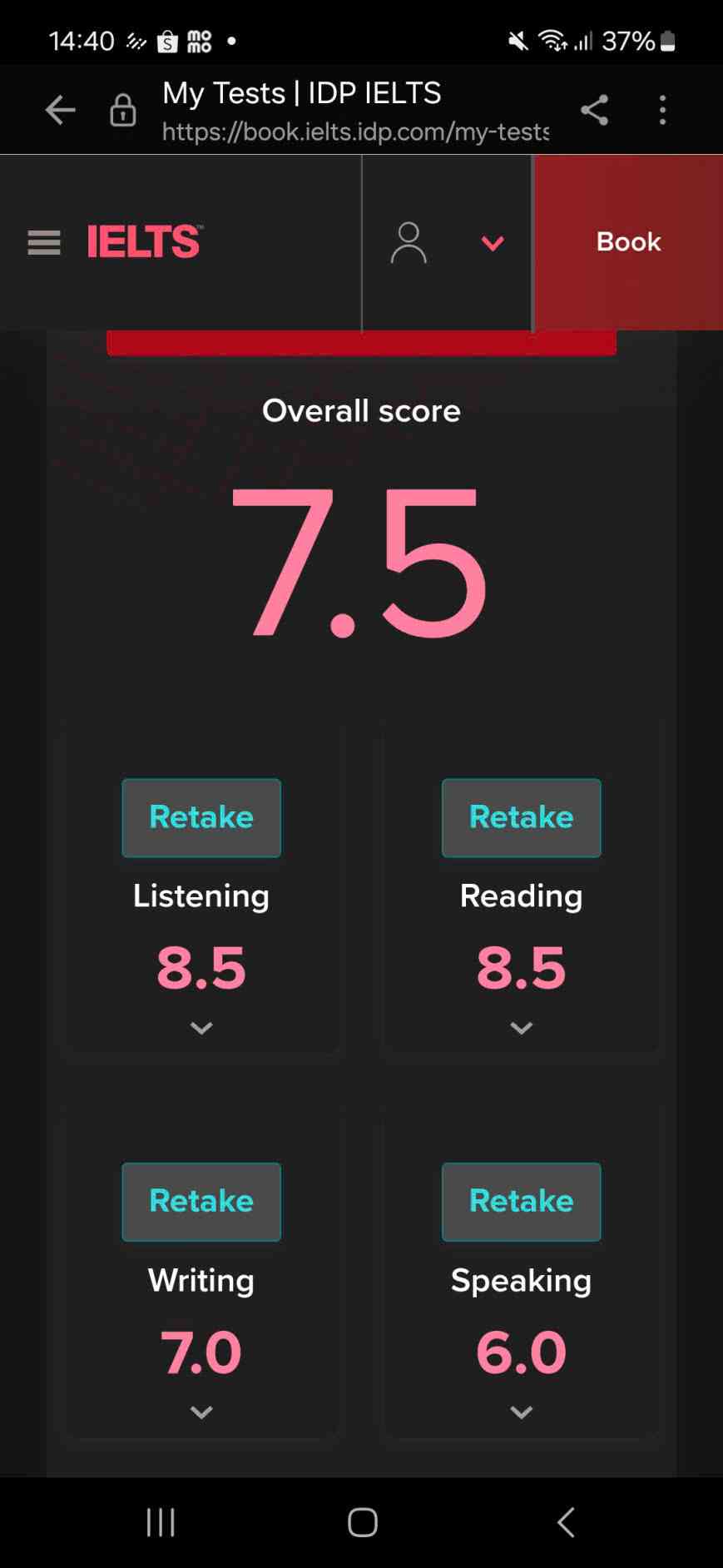Expand Writing score details

pyautogui.click(x=201, y=1412)
